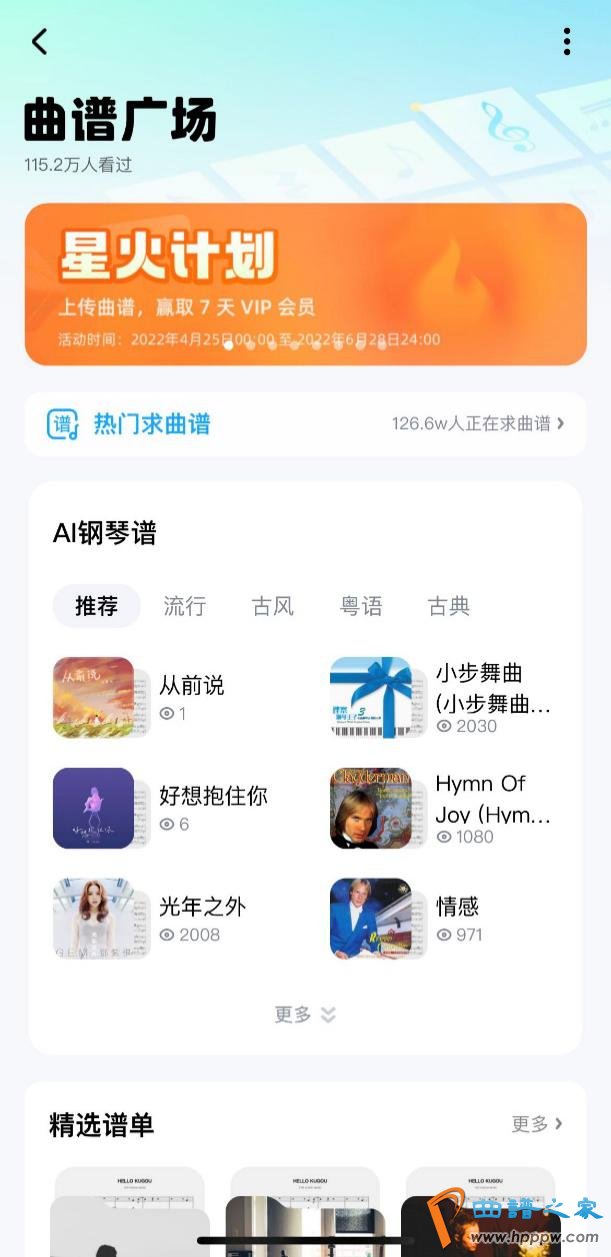611x1257 pixels.
Task: Open 热门求曲谱 requests section
Action: coord(305,424)
